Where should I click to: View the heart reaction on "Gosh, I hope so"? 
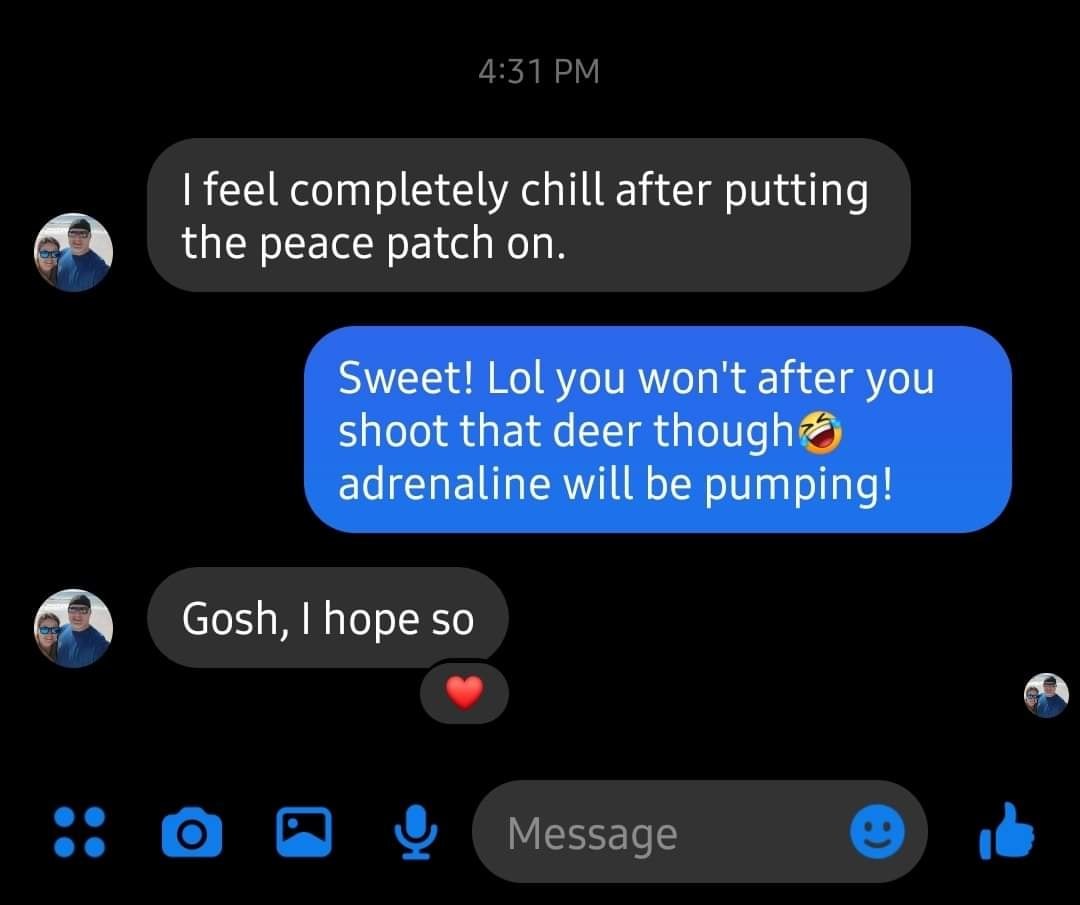tap(464, 692)
